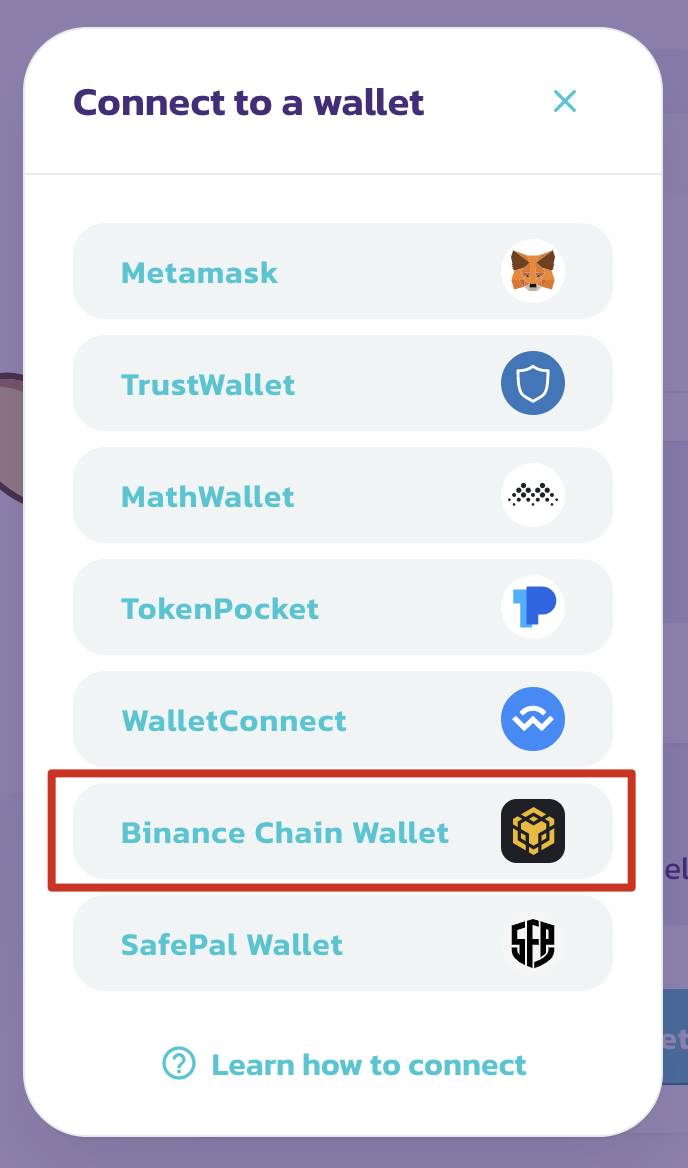Close the Connect to a wallet dialog
The width and height of the screenshot is (688, 1168).
click(565, 101)
